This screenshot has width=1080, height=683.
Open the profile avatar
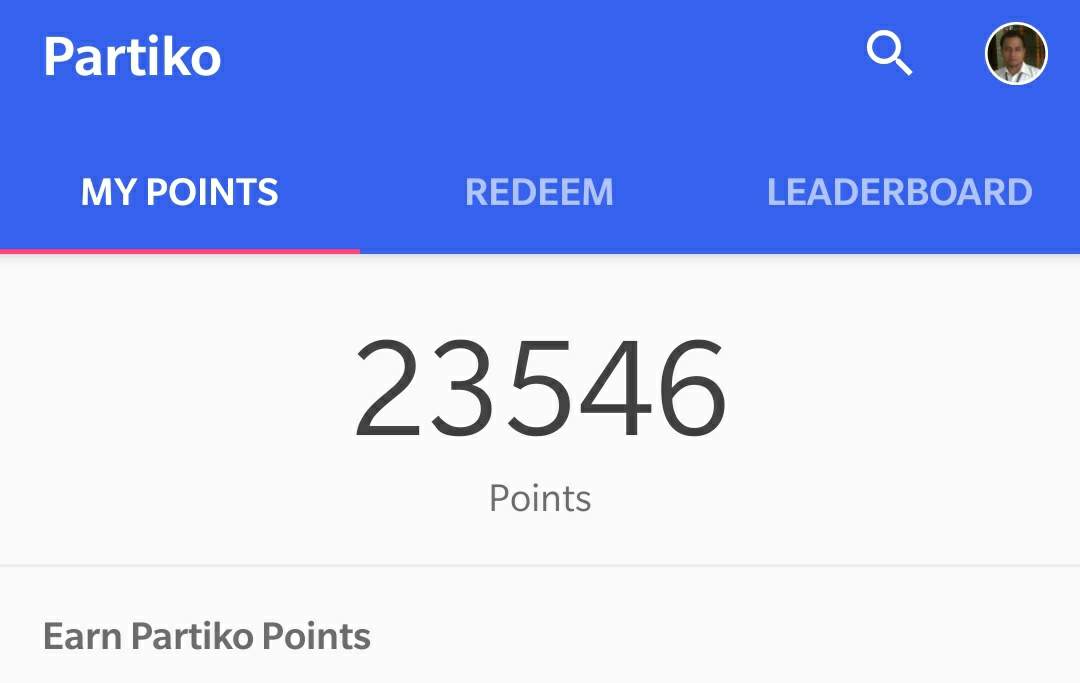click(x=1016, y=54)
